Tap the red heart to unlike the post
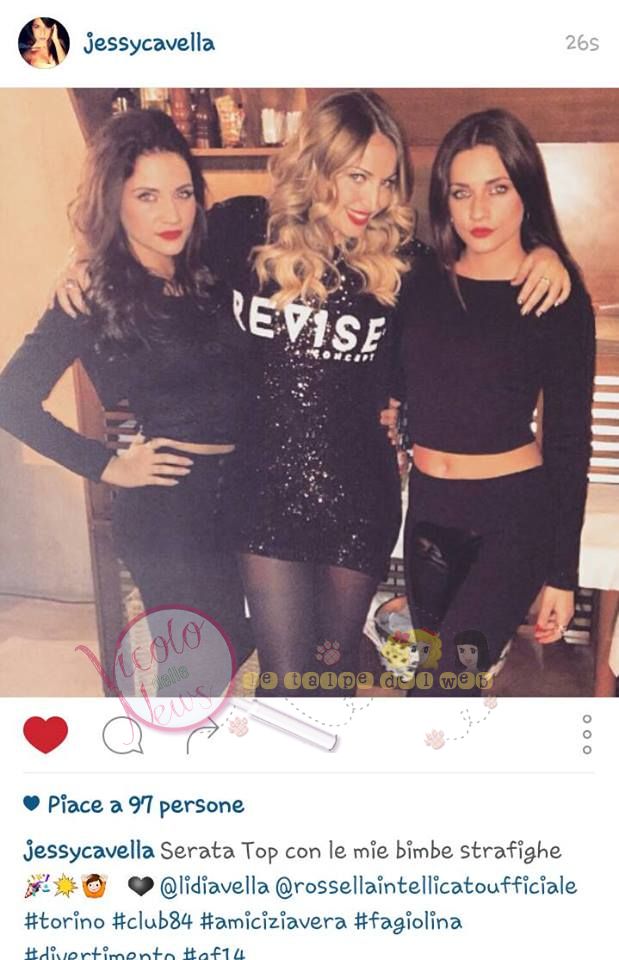Image resolution: width=619 pixels, height=960 pixels. pyautogui.click(x=45, y=735)
